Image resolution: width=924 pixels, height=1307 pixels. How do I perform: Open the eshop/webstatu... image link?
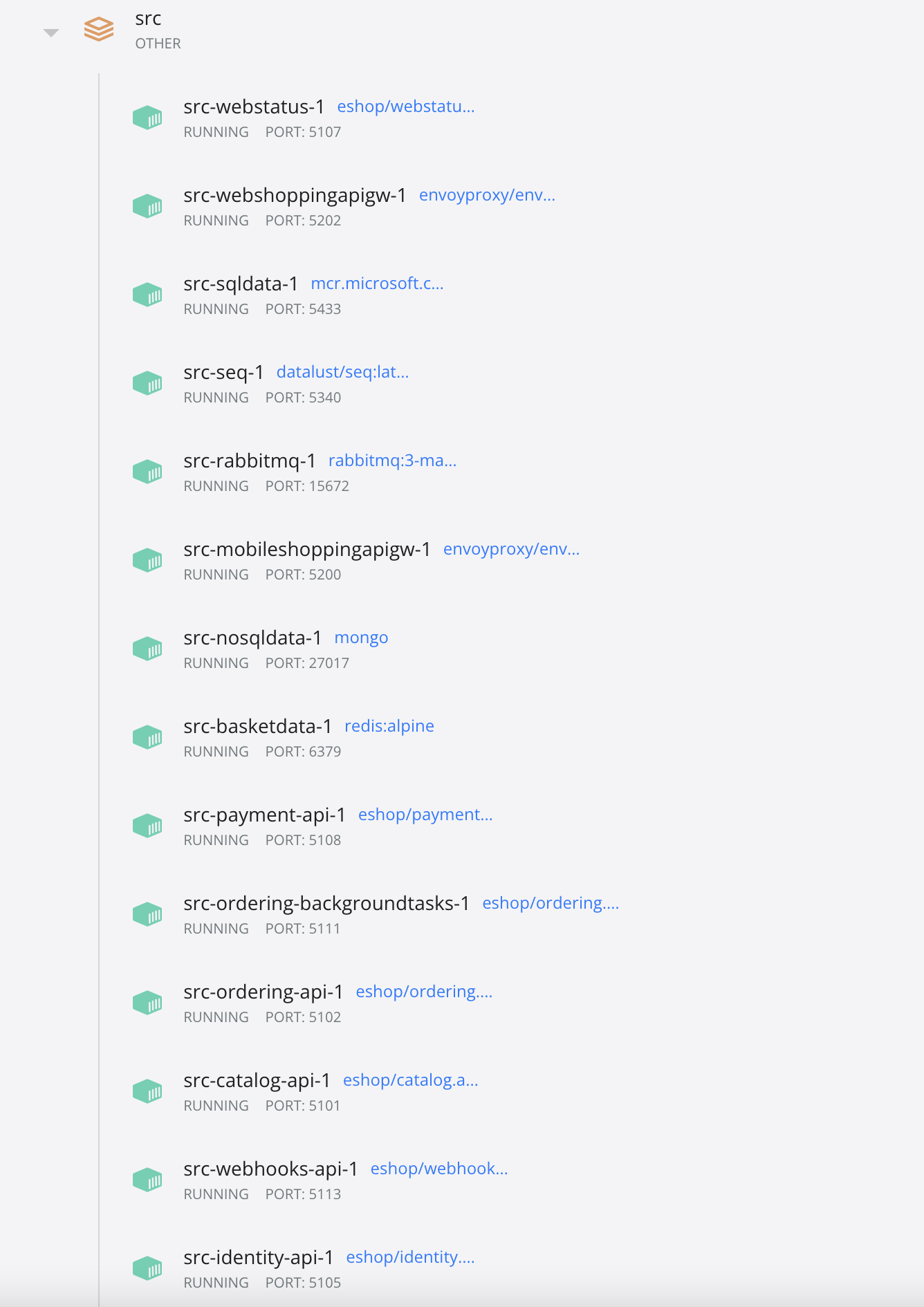(x=405, y=107)
